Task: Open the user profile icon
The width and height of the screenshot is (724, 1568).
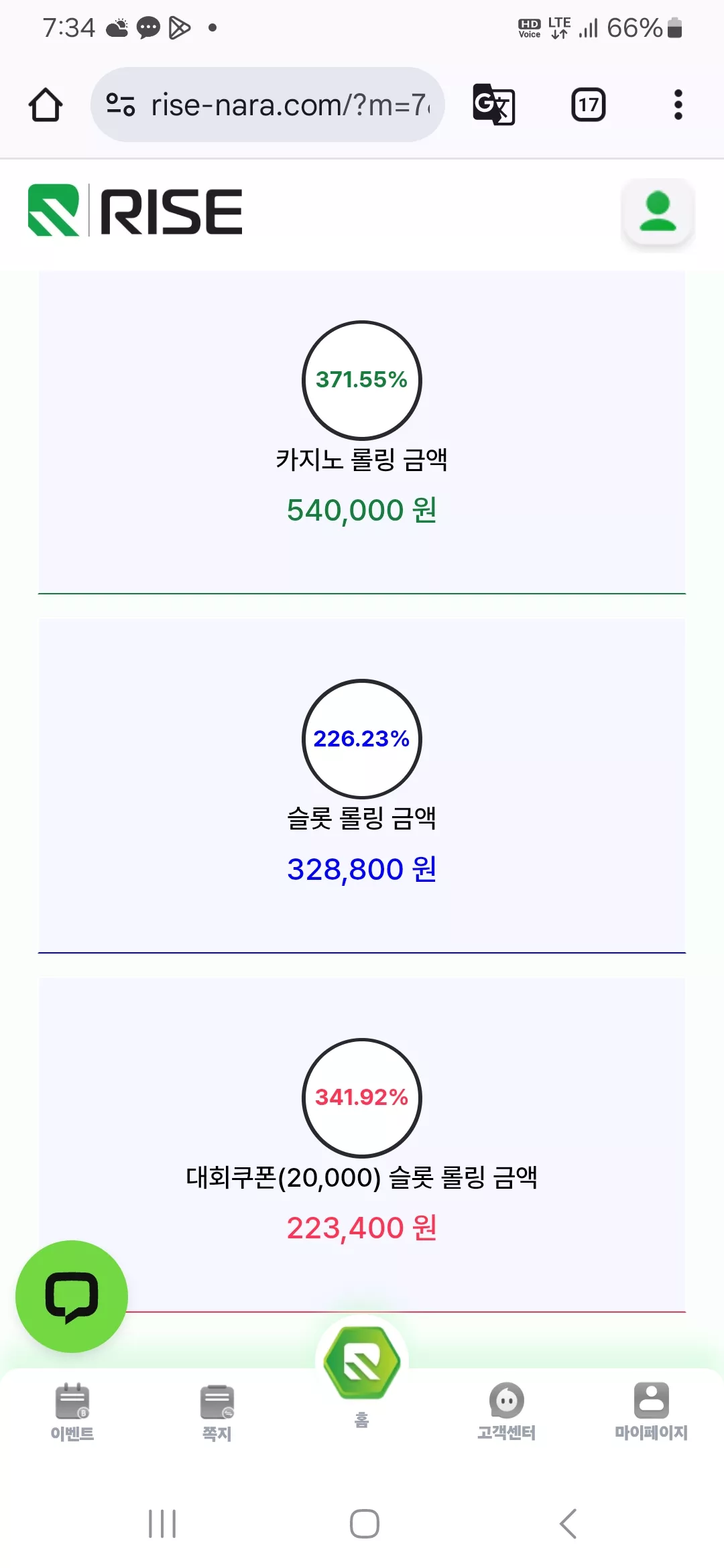Action: coord(658,212)
